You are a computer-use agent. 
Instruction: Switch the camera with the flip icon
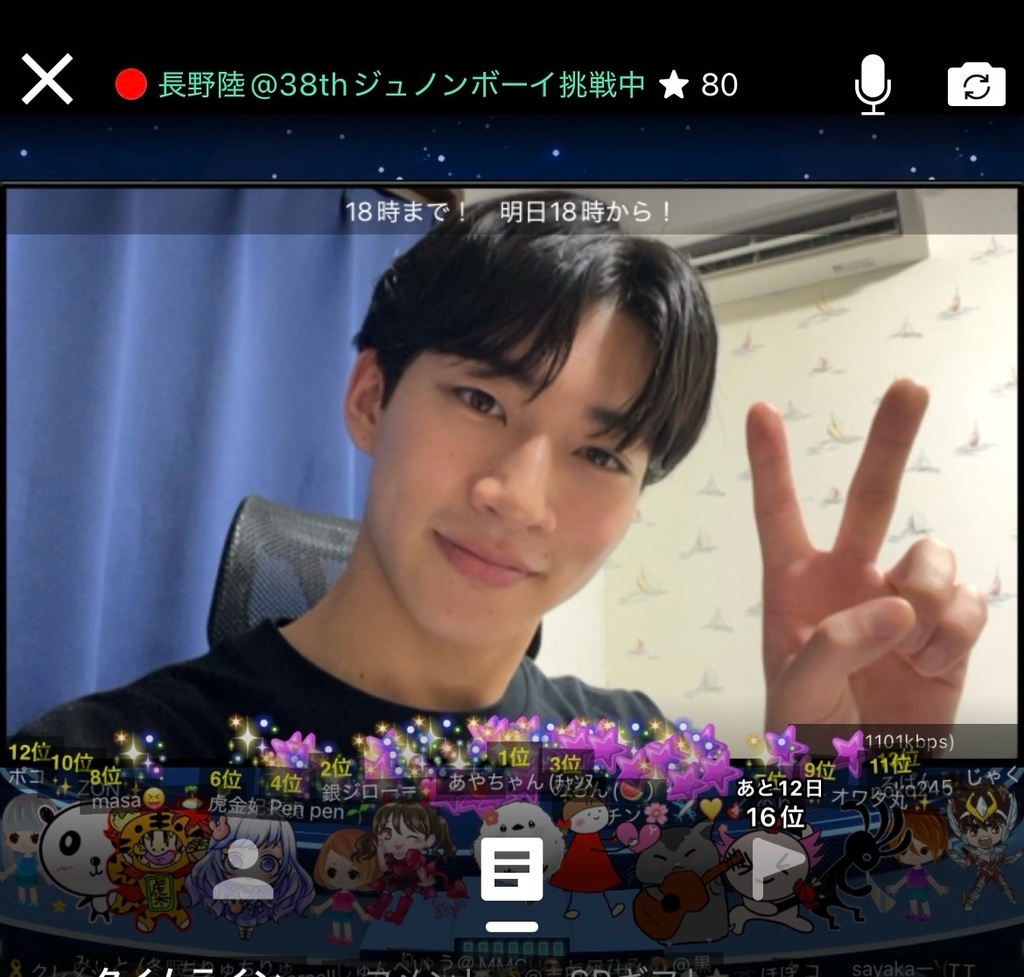[x=976, y=85]
